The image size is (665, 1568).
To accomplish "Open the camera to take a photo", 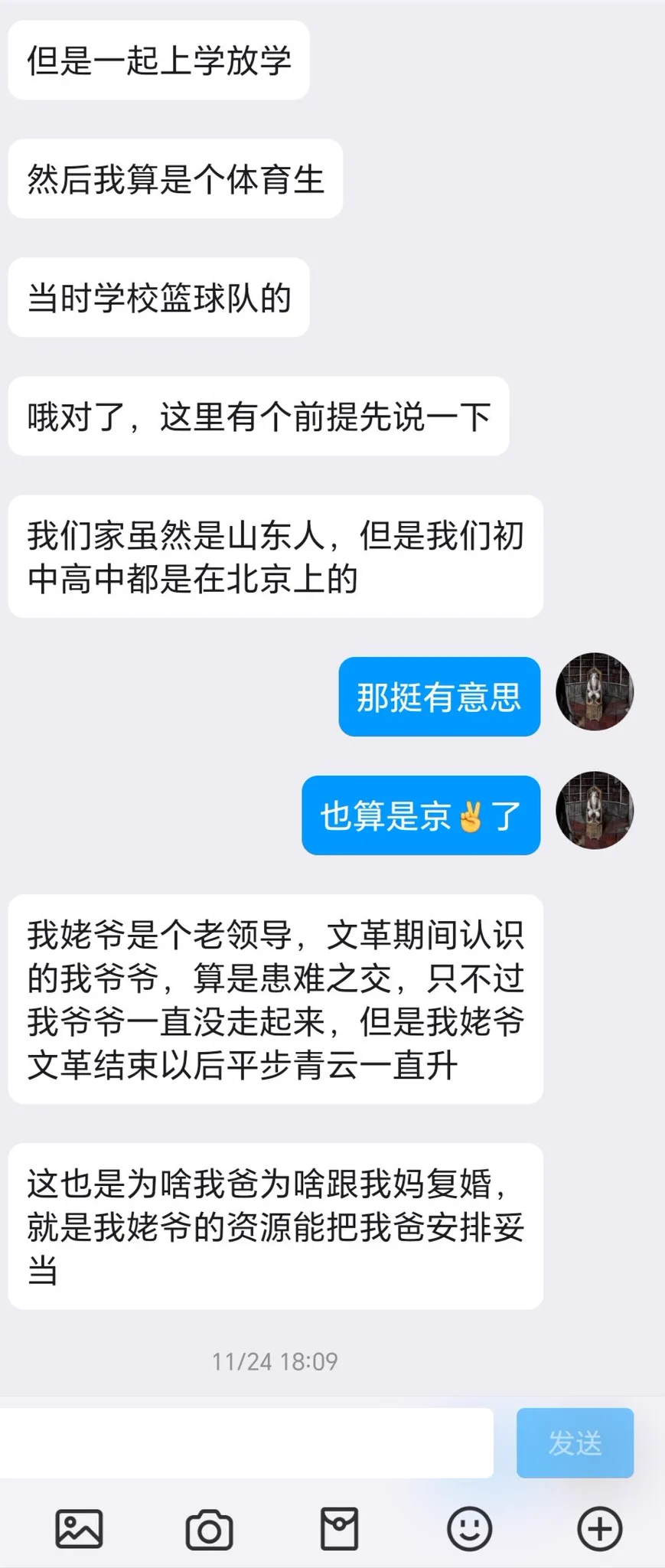I will (x=209, y=1530).
